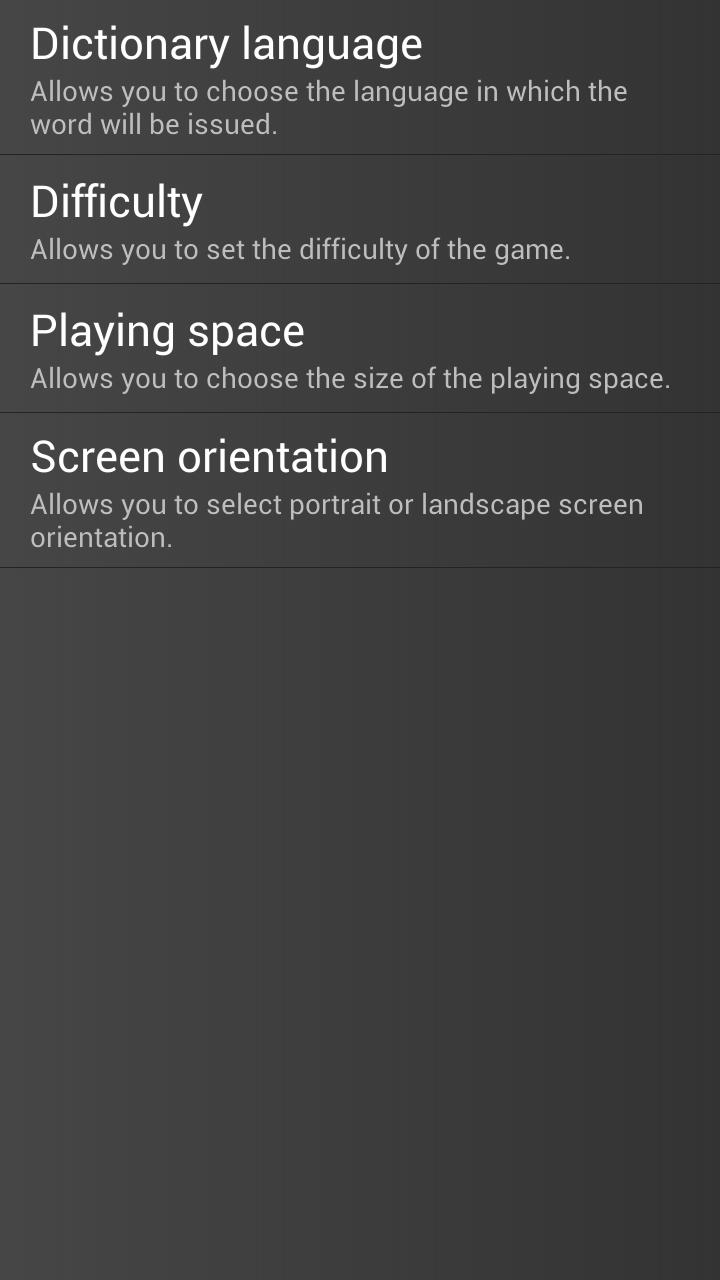Screen dimensions: 720x1280
Task: Open the Difficulty setting
Action: click(360, 220)
